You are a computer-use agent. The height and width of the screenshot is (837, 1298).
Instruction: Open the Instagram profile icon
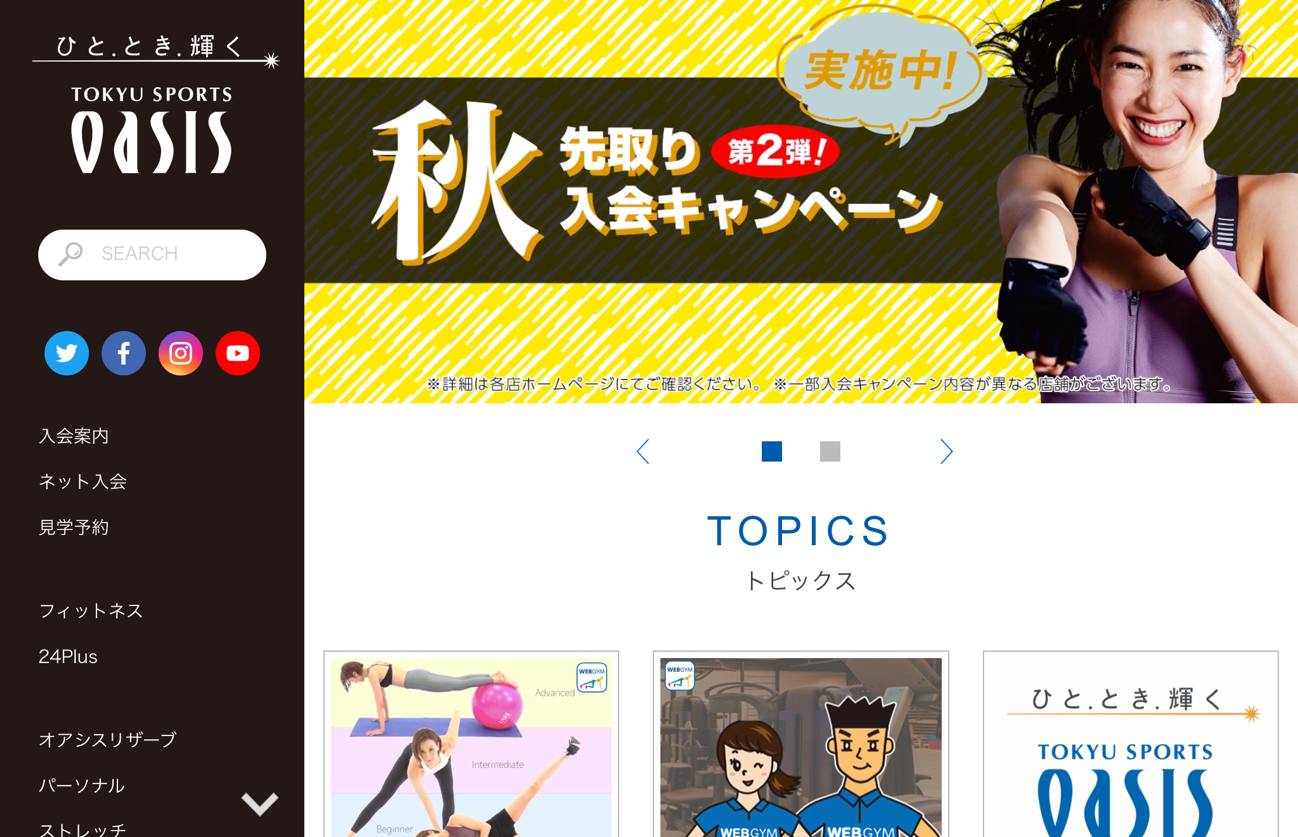coord(180,353)
